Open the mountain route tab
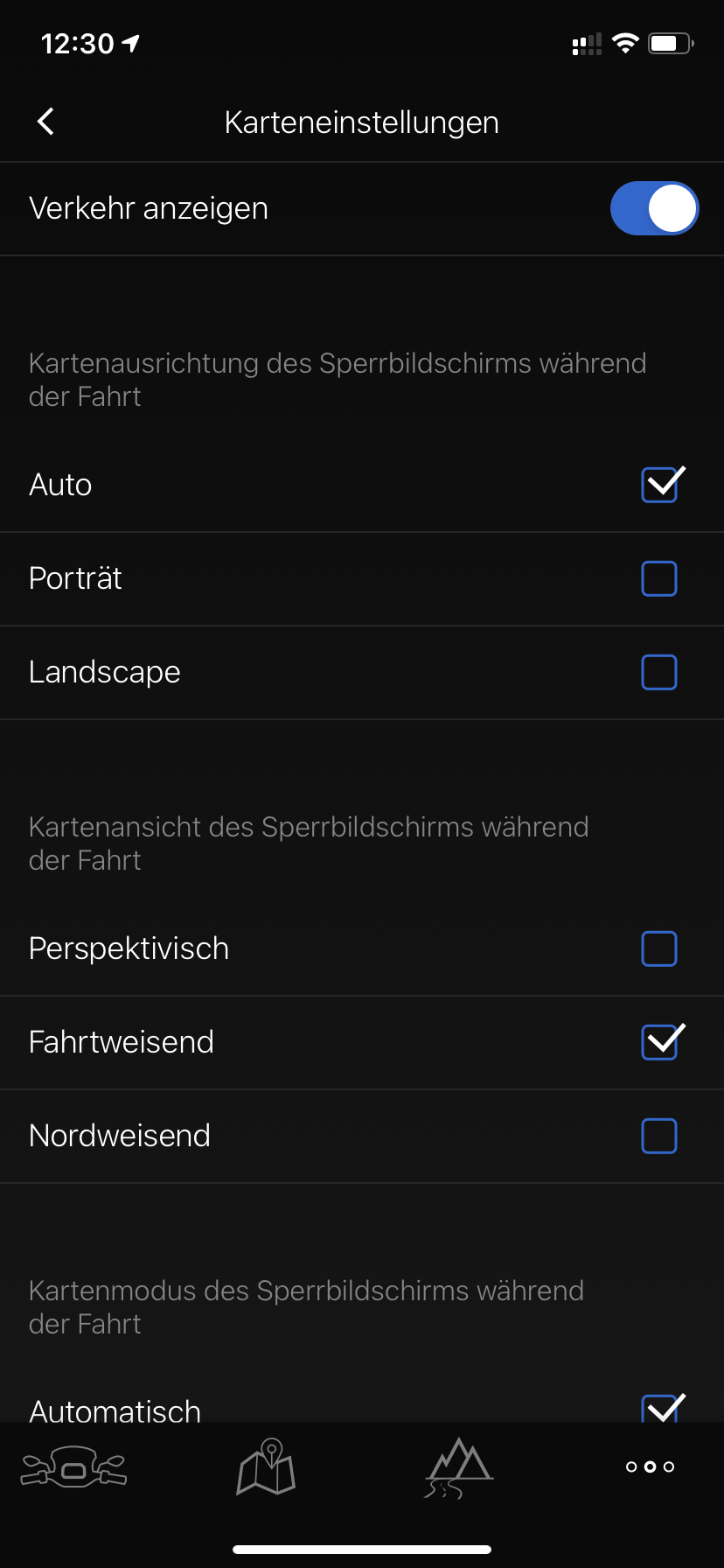 (x=459, y=1467)
